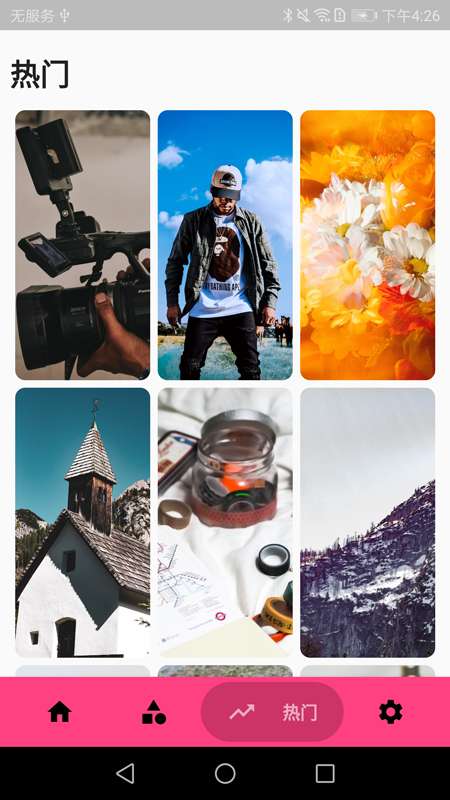The height and width of the screenshot is (800, 450).
Task: Open the glass jar with tapes wallpaper
Action: 225,522
